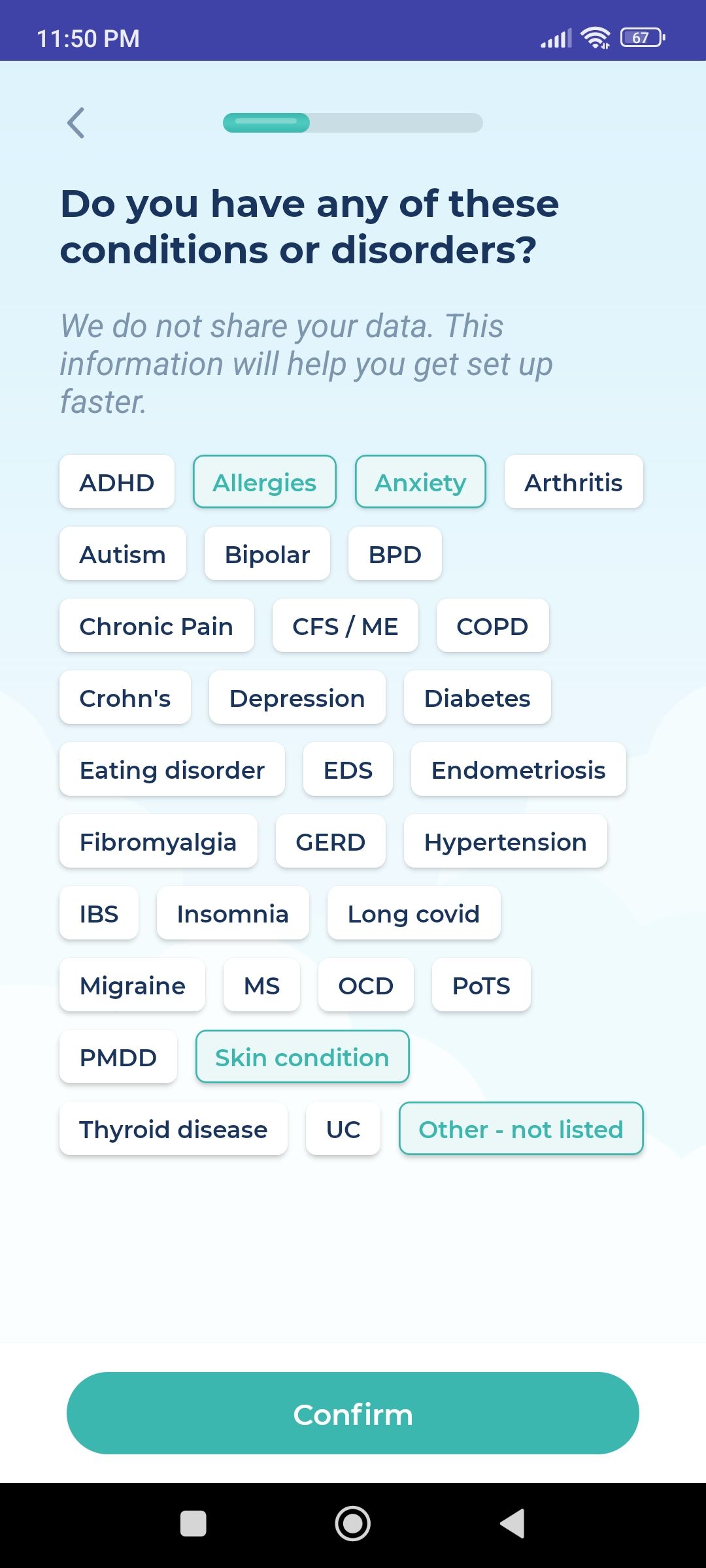
Task: Choose Arthritis from the conditions
Action: click(573, 482)
